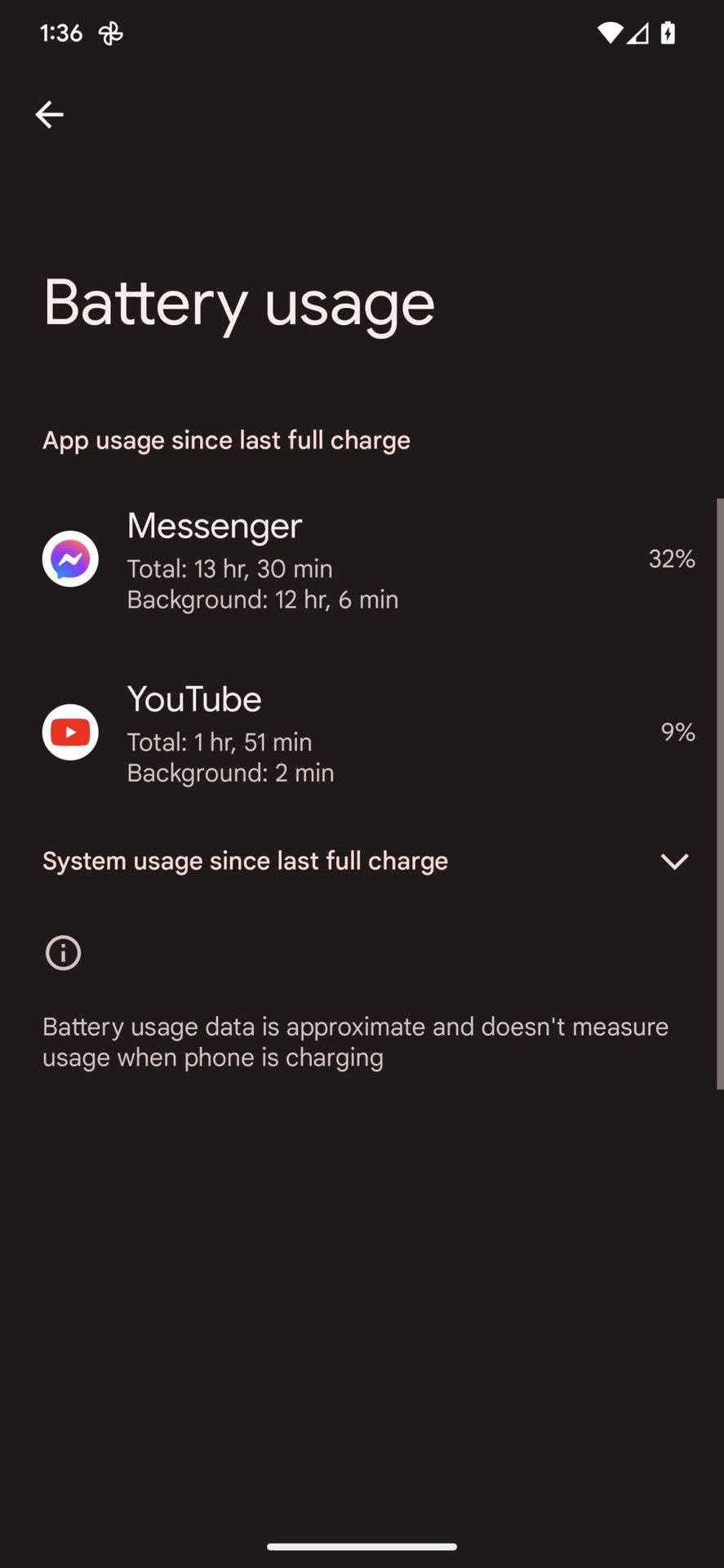Viewport: 724px width, 1568px height.
Task: Open YouTube battery usage details
Action: (362, 733)
